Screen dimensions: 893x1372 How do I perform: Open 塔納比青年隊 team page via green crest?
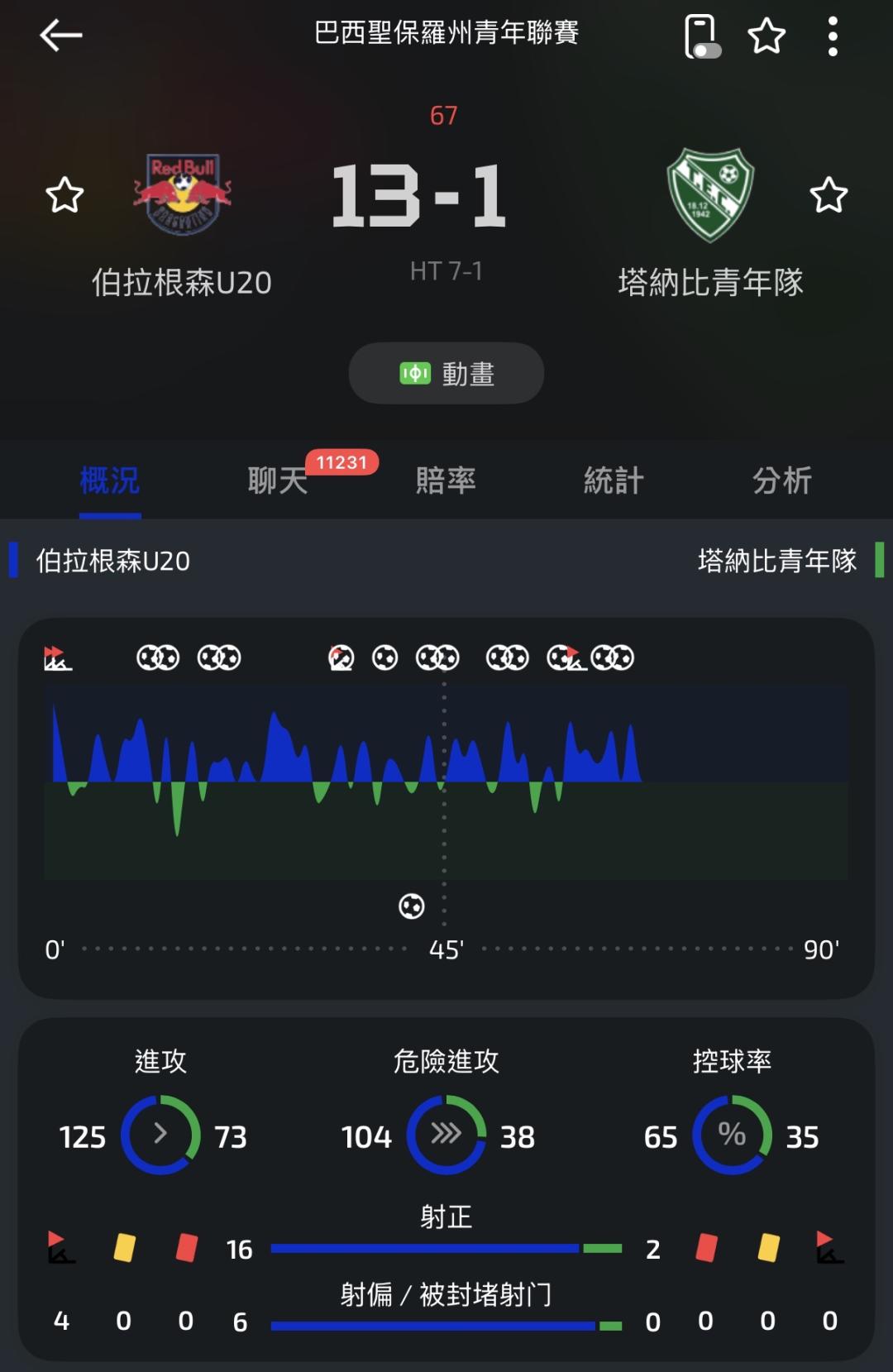(x=710, y=195)
